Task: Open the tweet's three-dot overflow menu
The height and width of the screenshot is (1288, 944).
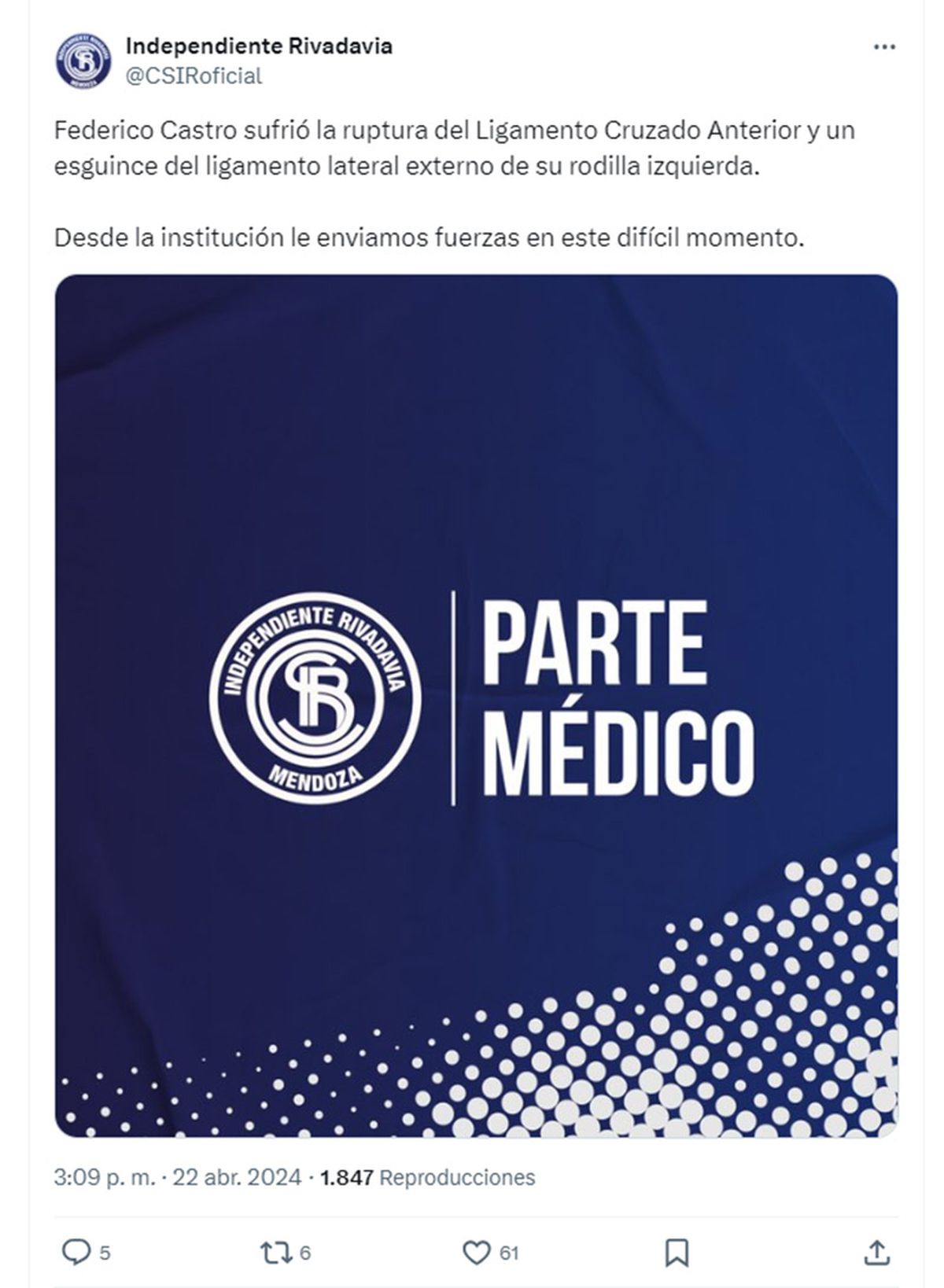Action: (x=884, y=48)
